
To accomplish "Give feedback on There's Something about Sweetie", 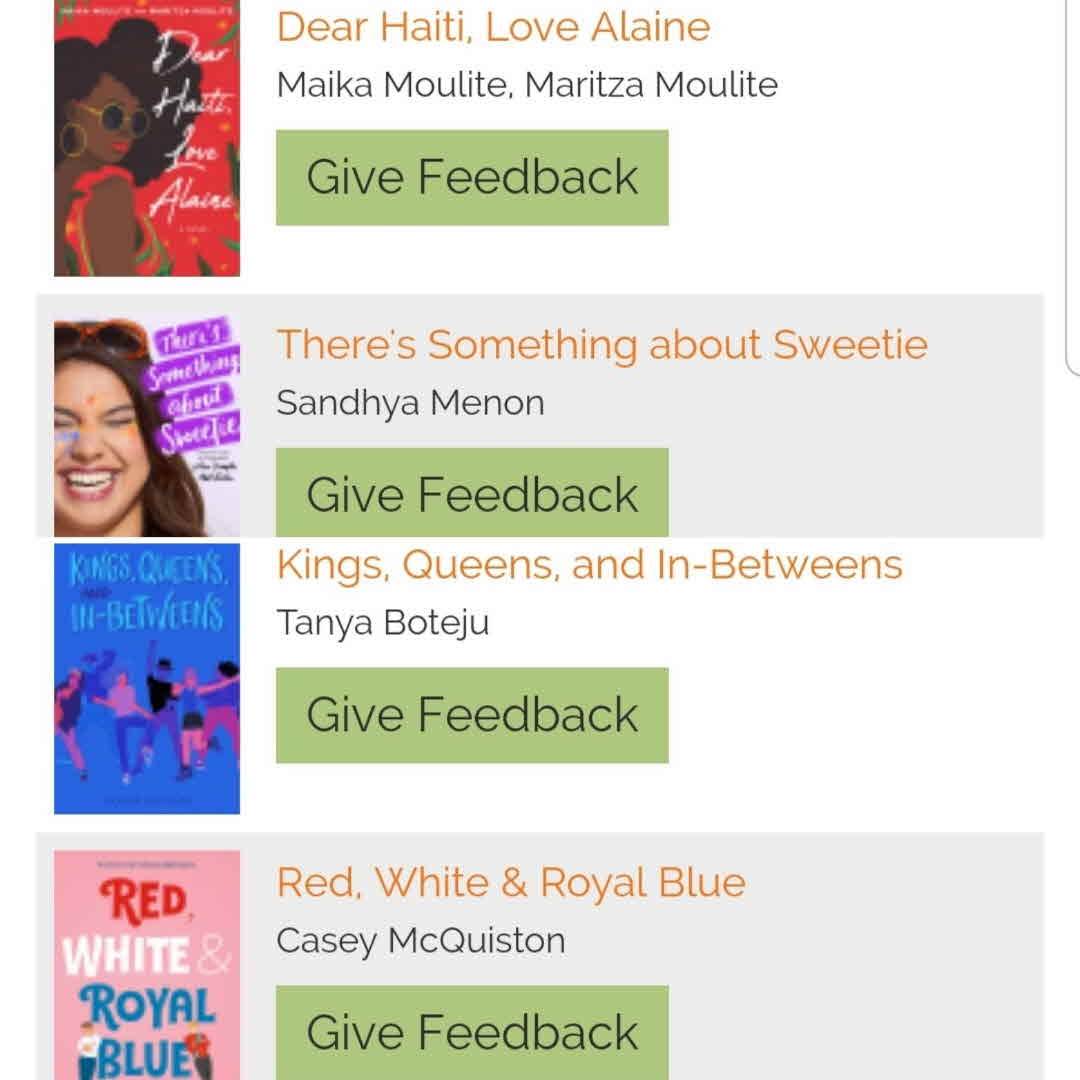I will pyautogui.click(x=472, y=493).
